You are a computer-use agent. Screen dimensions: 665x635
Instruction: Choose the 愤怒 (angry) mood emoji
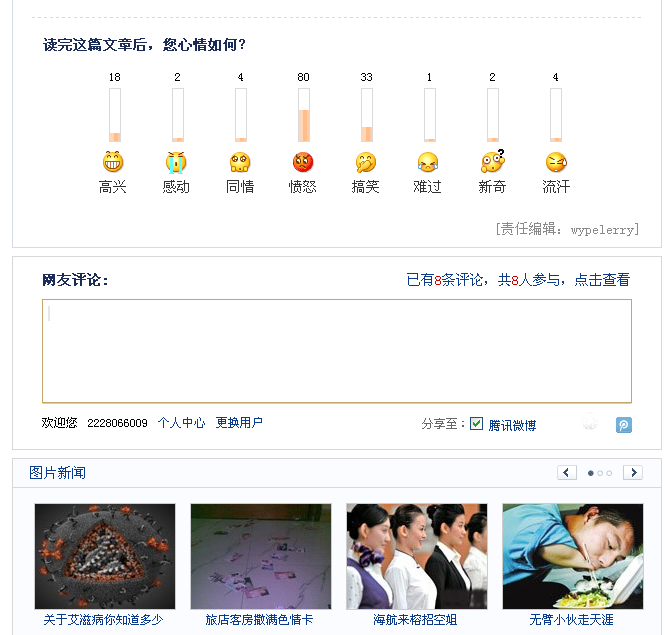point(302,162)
